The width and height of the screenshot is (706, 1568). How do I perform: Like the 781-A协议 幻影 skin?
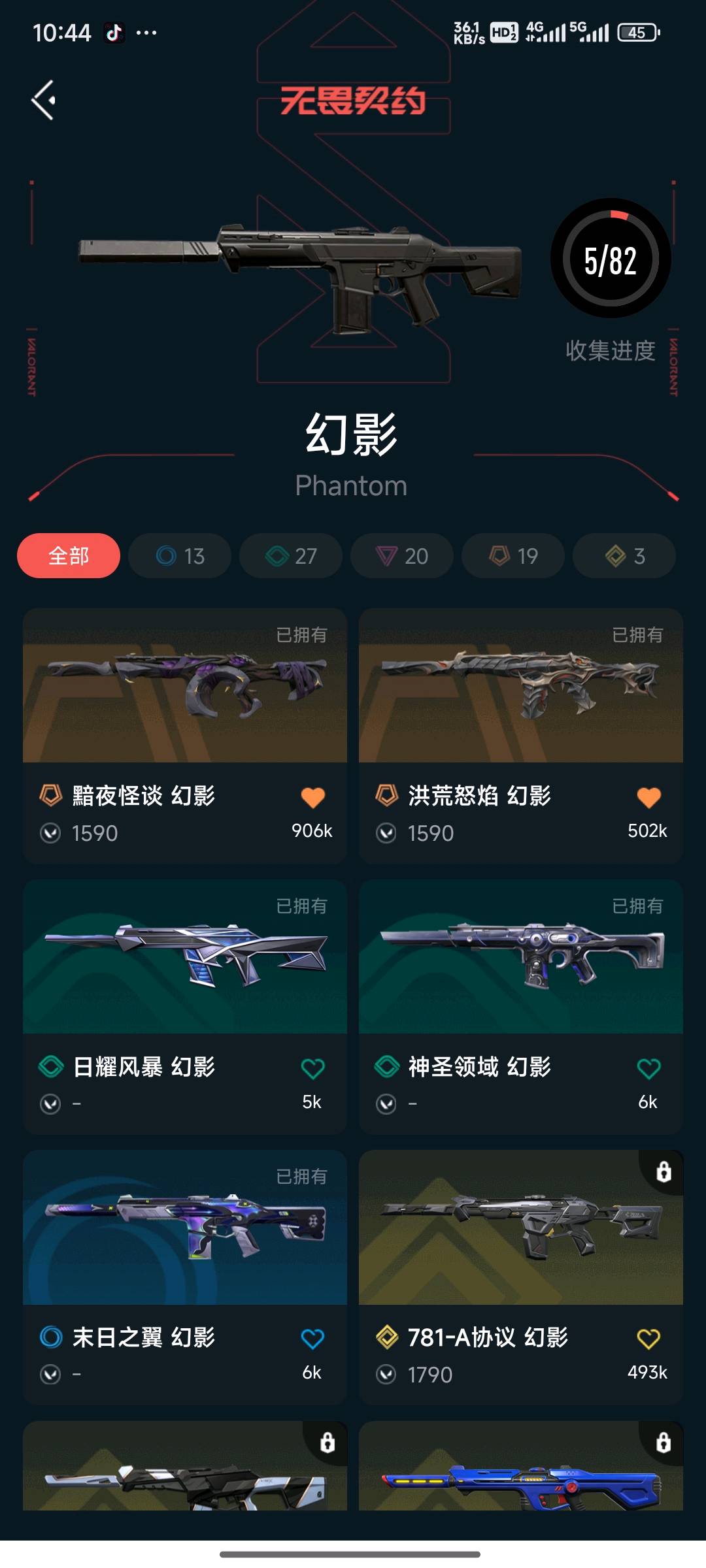coord(648,1339)
